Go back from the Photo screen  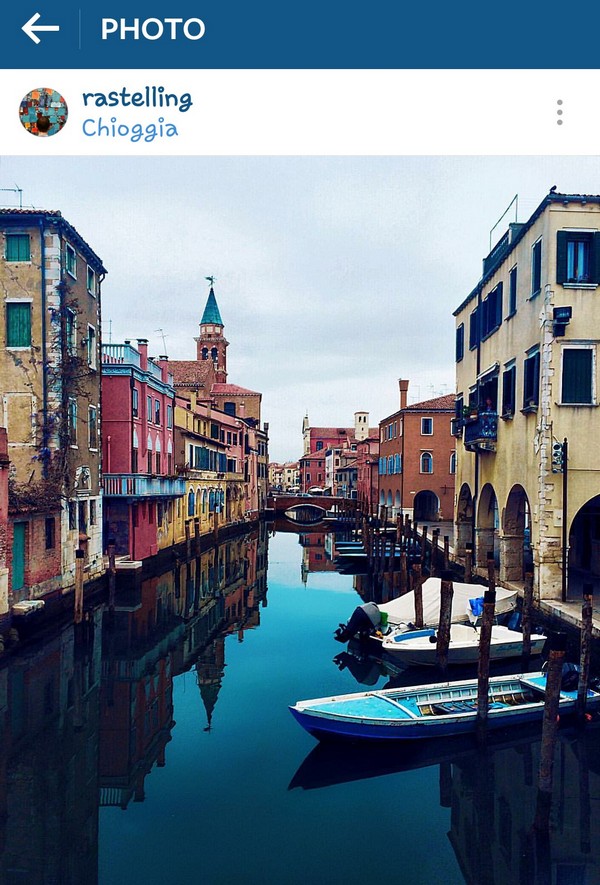pyautogui.click(x=40, y=29)
